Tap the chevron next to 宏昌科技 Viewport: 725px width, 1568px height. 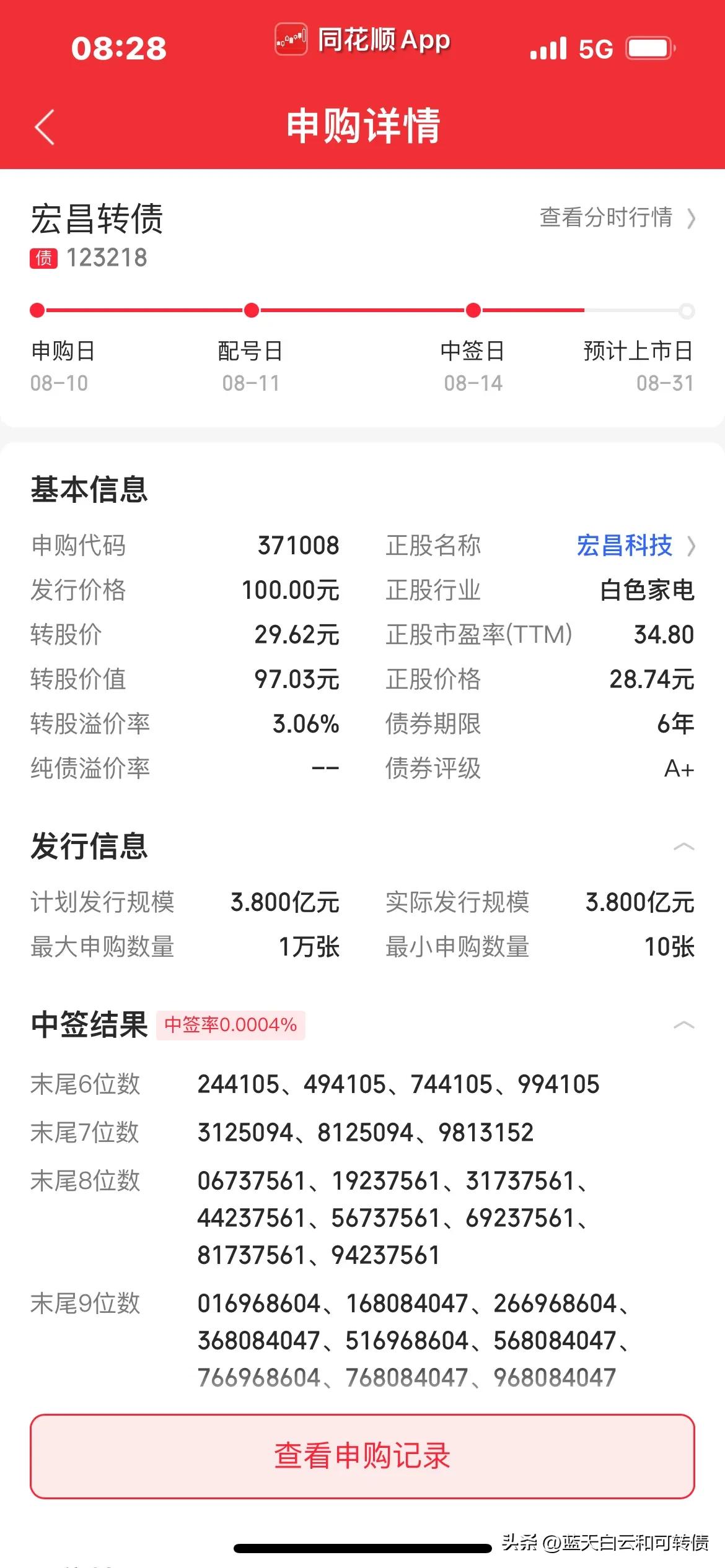[691, 546]
